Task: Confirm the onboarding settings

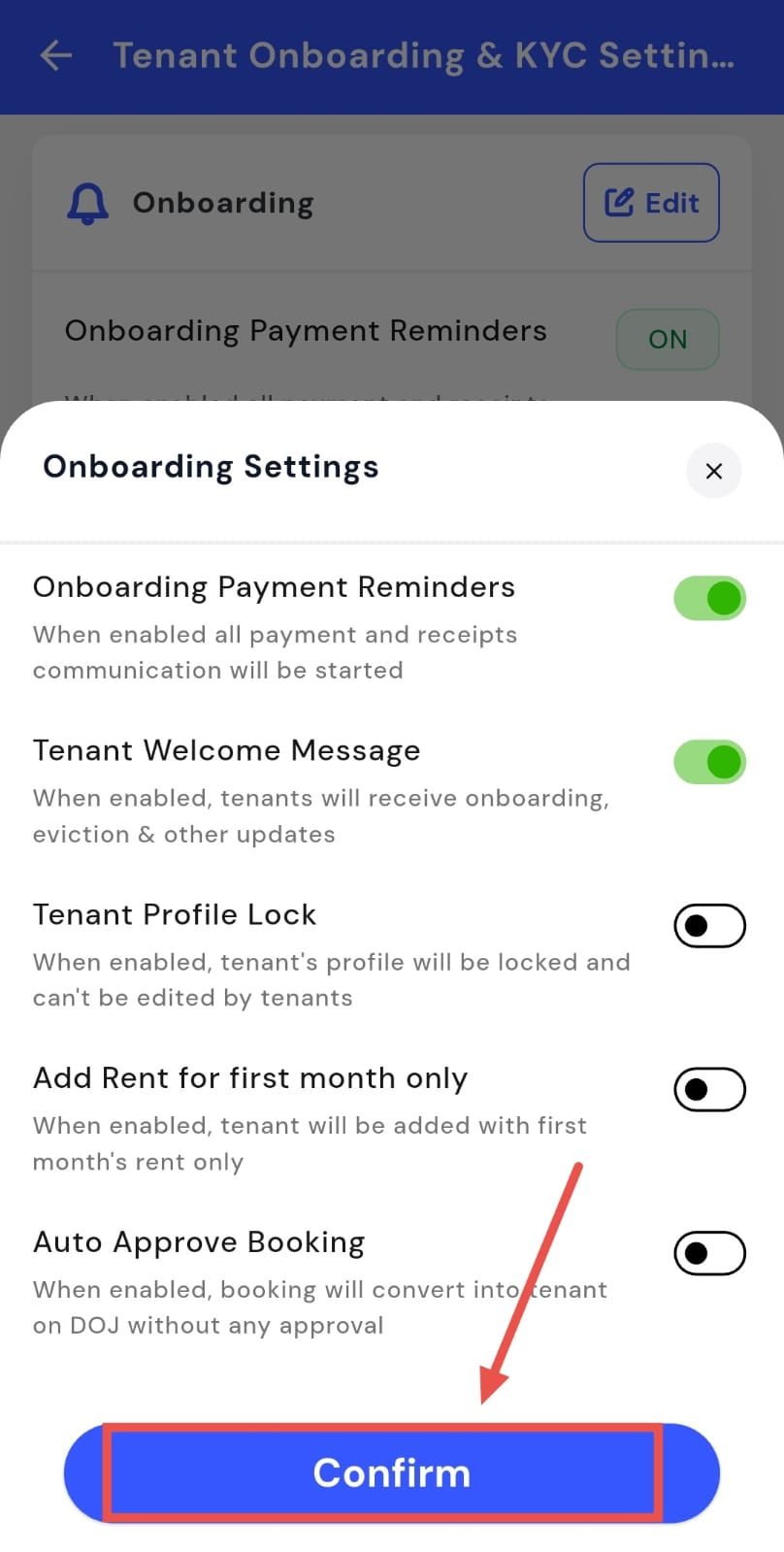Action: [391, 1472]
